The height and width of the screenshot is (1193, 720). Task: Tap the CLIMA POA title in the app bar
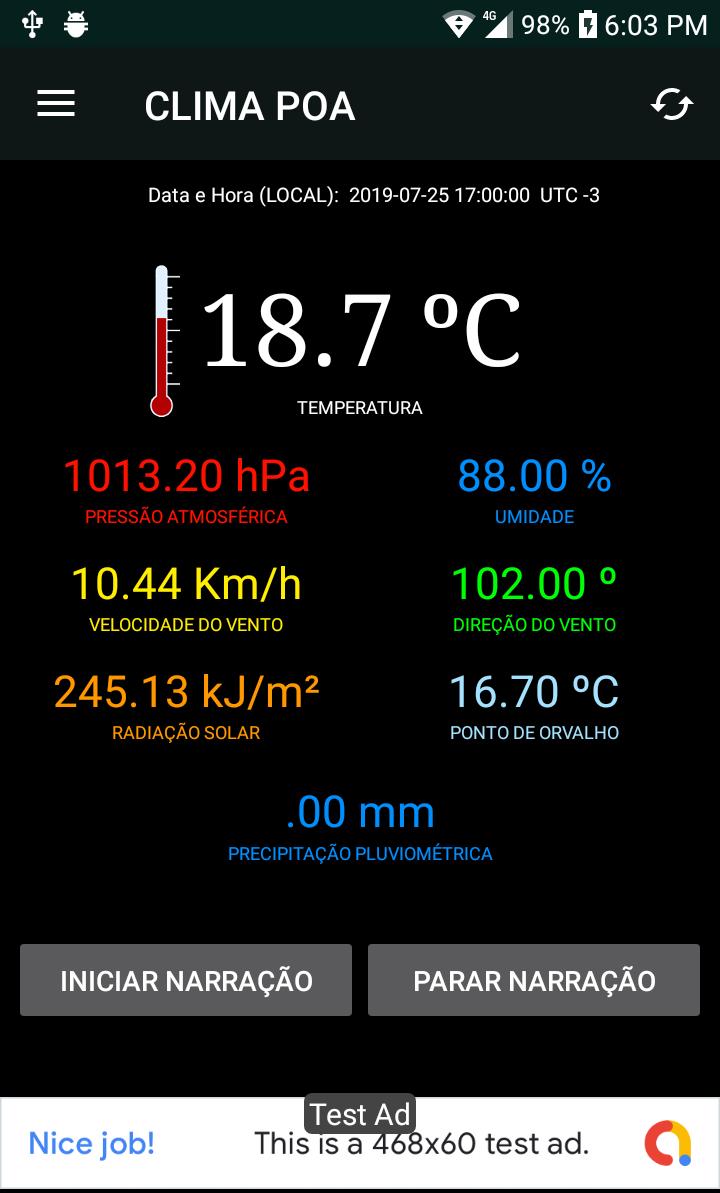[250, 105]
